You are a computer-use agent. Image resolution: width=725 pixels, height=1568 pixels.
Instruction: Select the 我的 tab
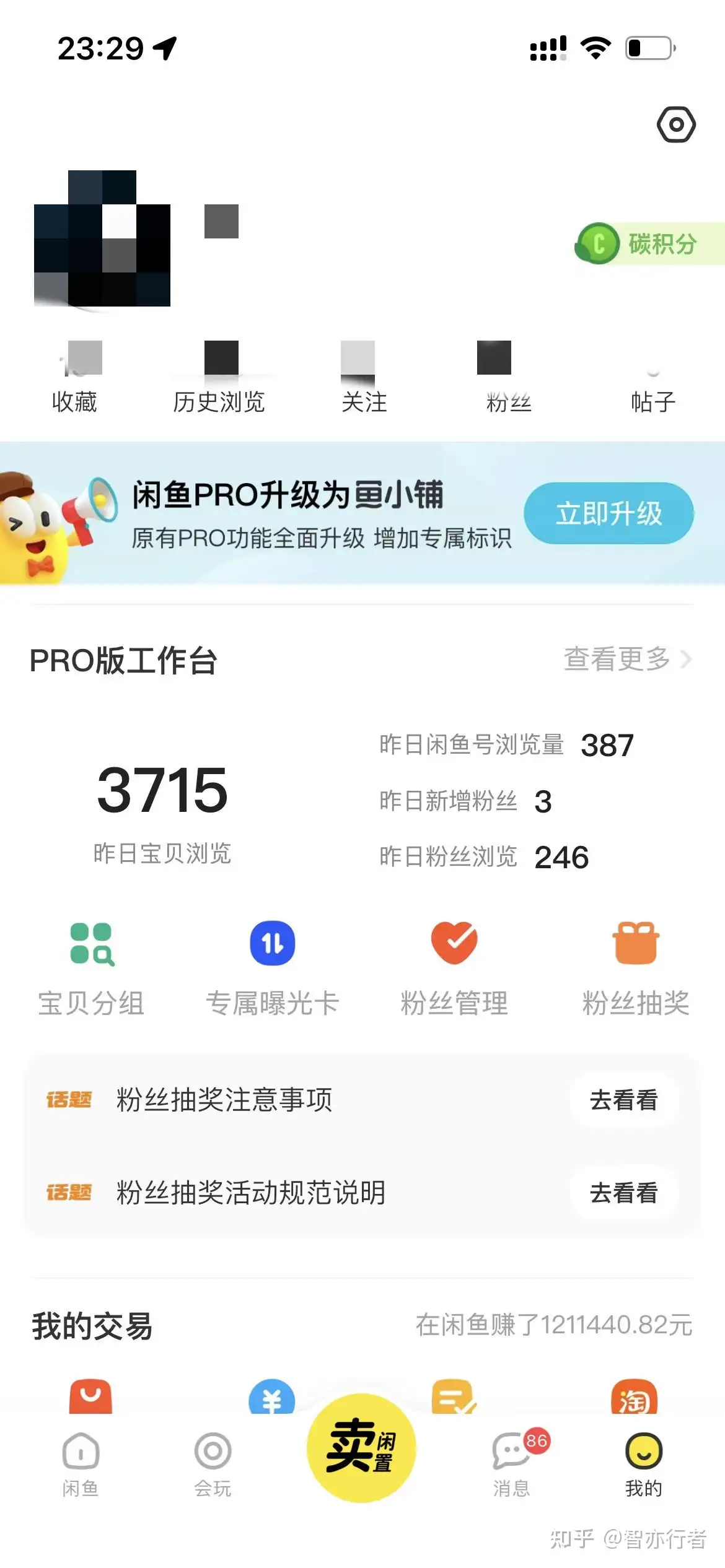click(644, 1465)
